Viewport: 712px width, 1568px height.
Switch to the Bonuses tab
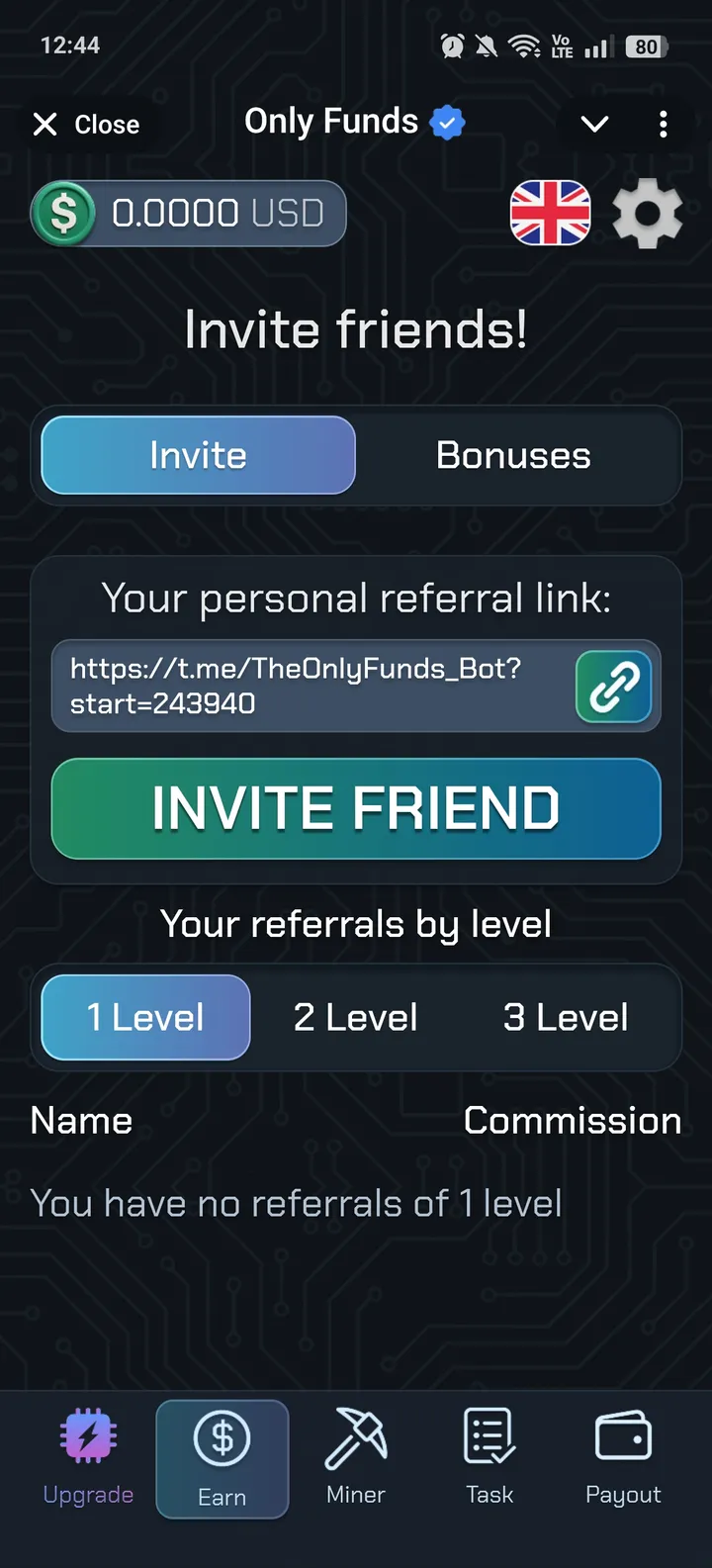(512, 455)
